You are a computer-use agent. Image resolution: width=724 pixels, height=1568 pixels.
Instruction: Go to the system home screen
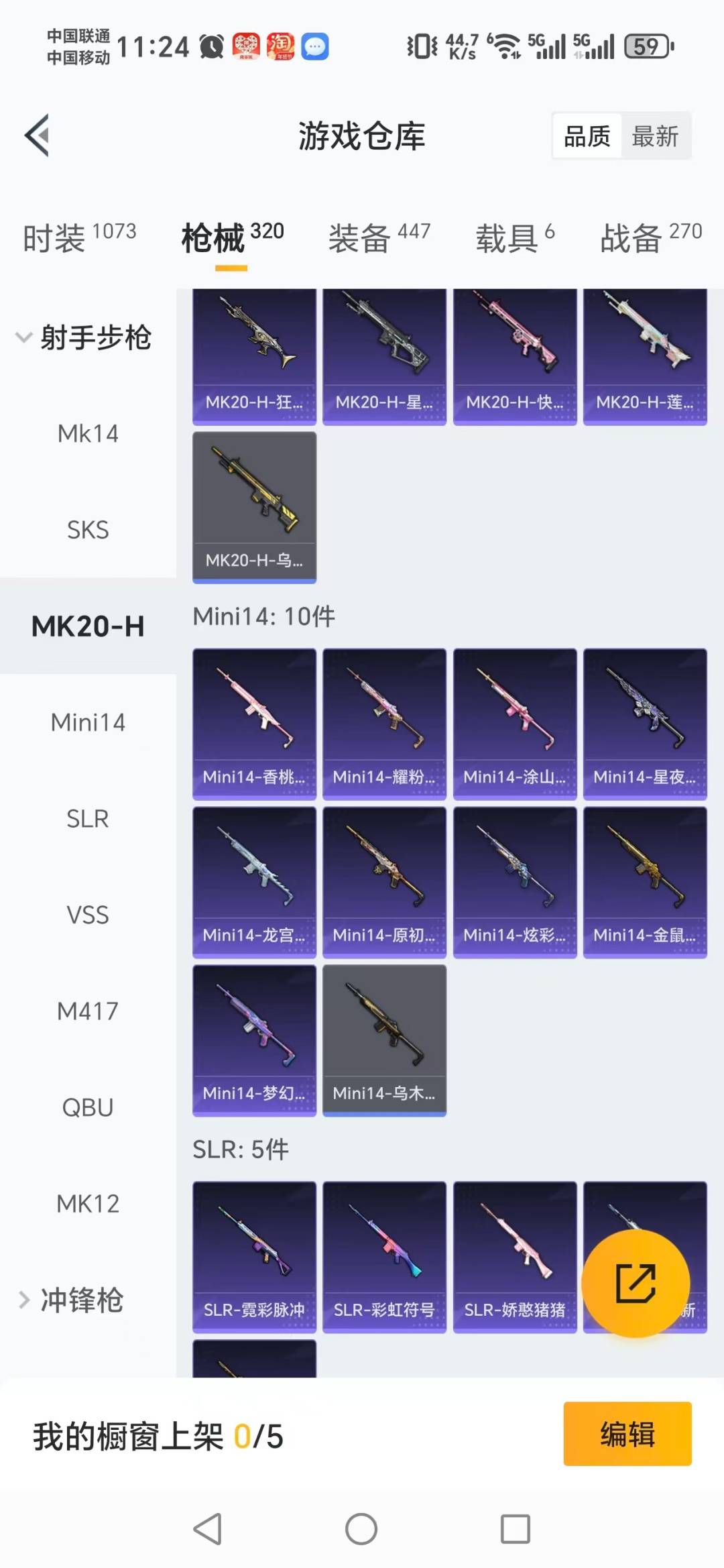click(361, 1529)
